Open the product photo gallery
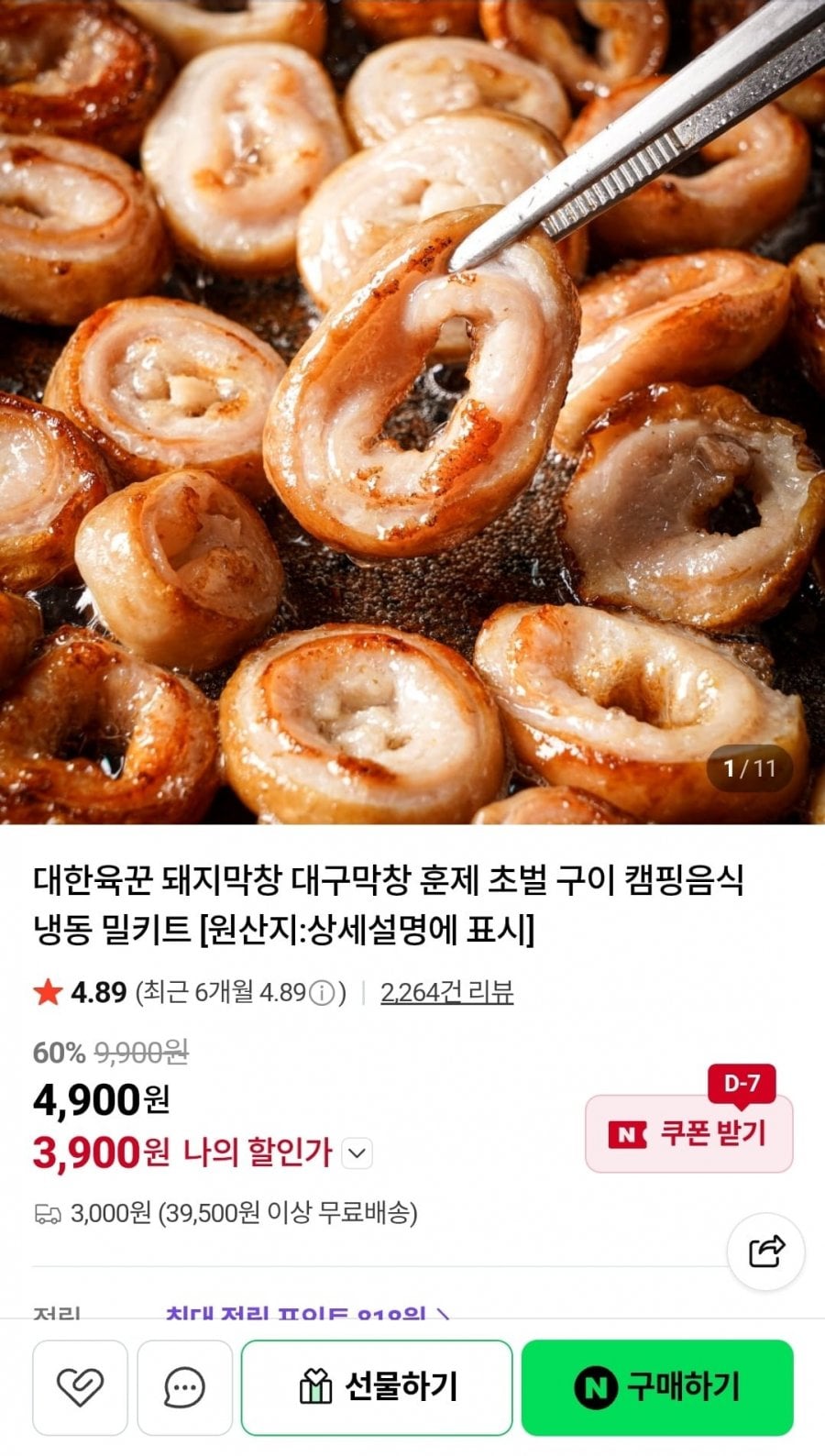This screenshot has width=825, height=1456. [x=412, y=413]
